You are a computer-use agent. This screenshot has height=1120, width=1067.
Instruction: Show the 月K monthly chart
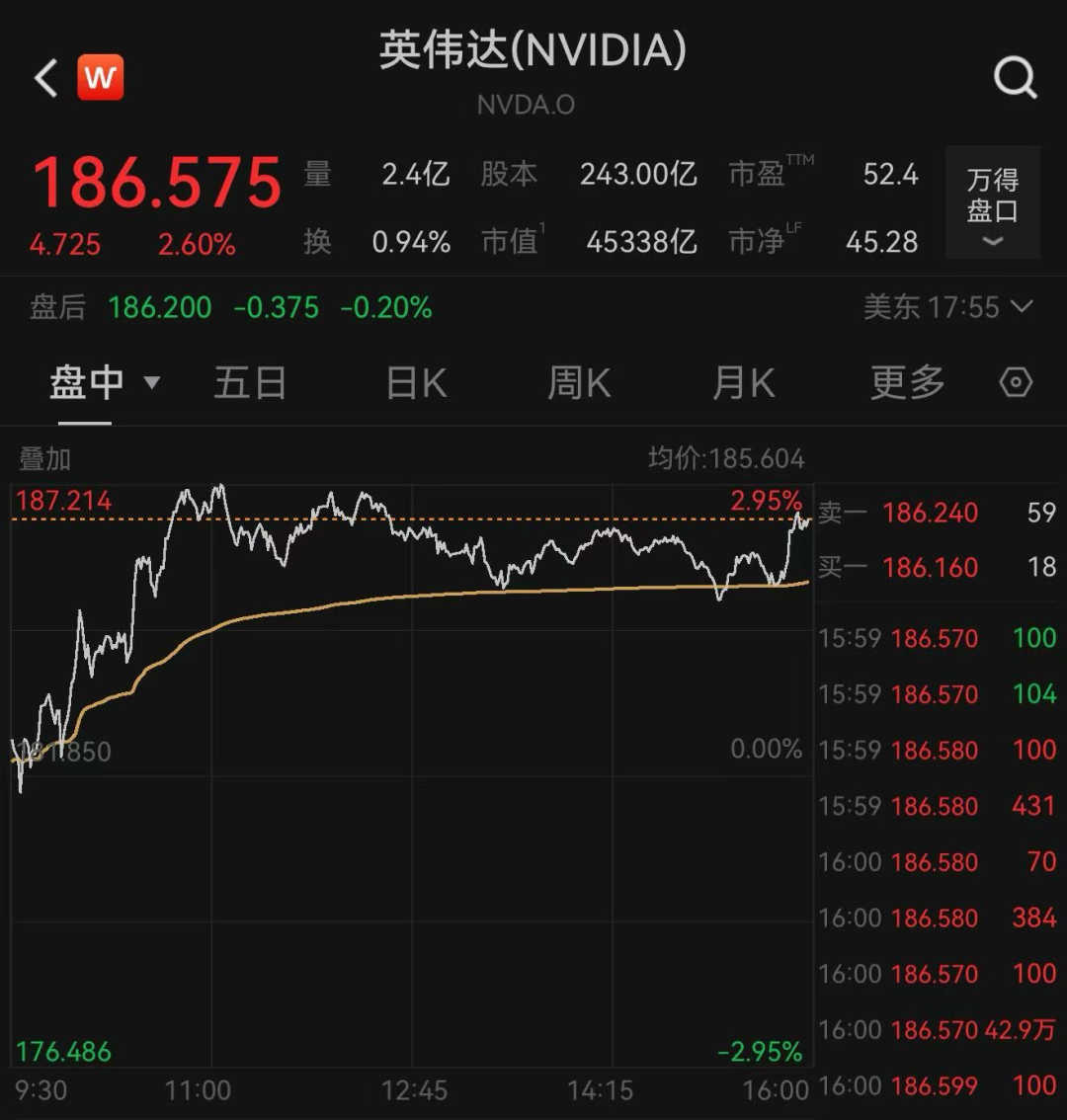[x=743, y=382]
